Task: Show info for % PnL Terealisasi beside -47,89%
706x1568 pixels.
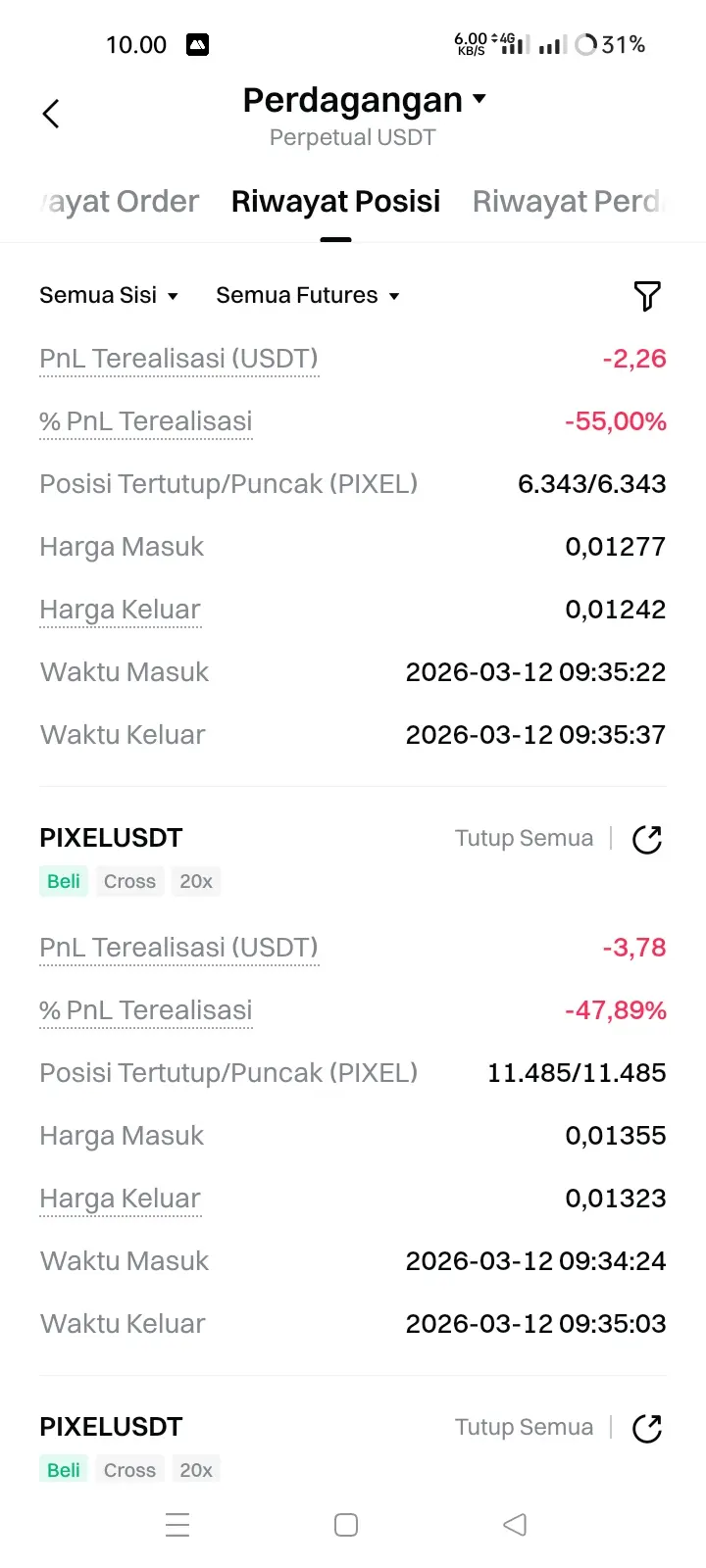Action: click(146, 1011)
